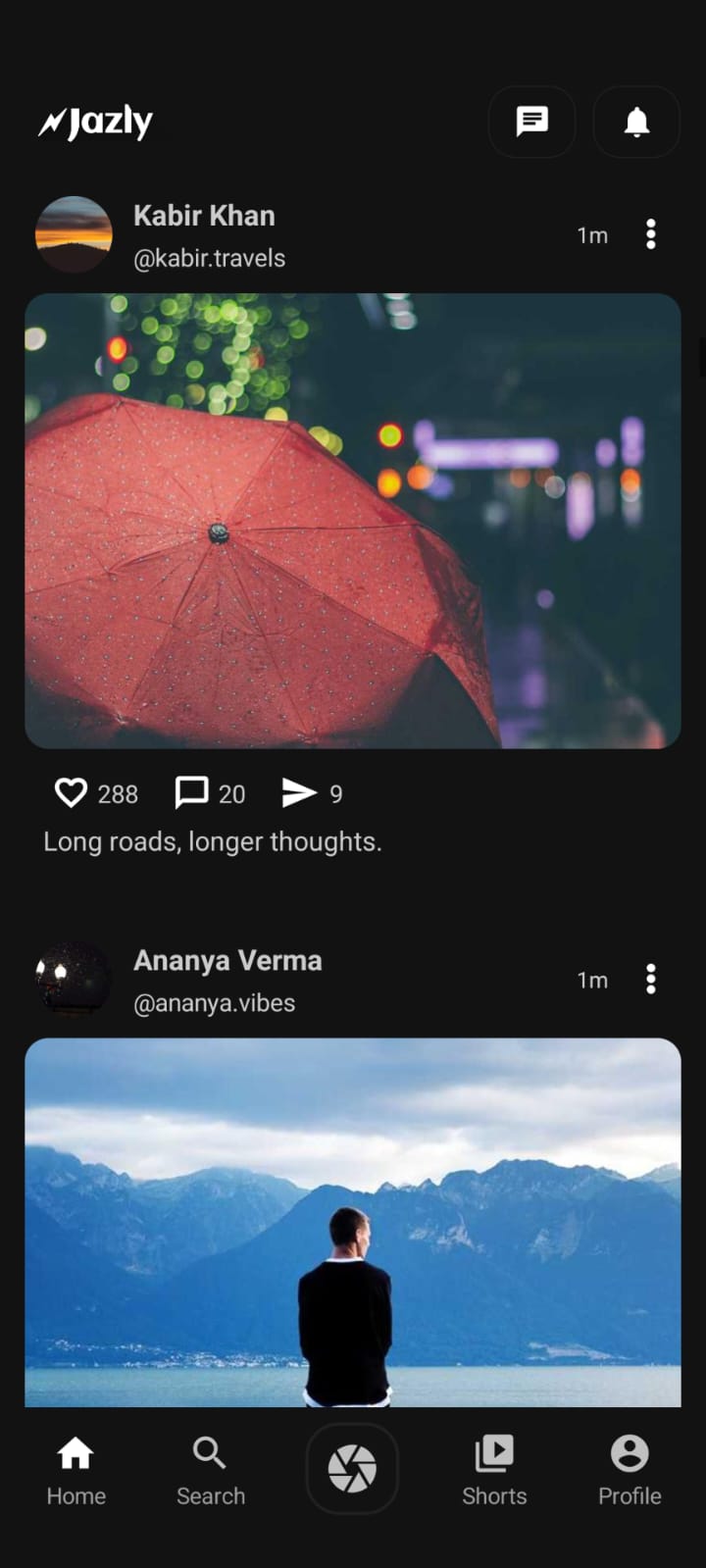Open the camera shutter button
This screenshot has width=706, height=1568.
tap(353, 1468)
